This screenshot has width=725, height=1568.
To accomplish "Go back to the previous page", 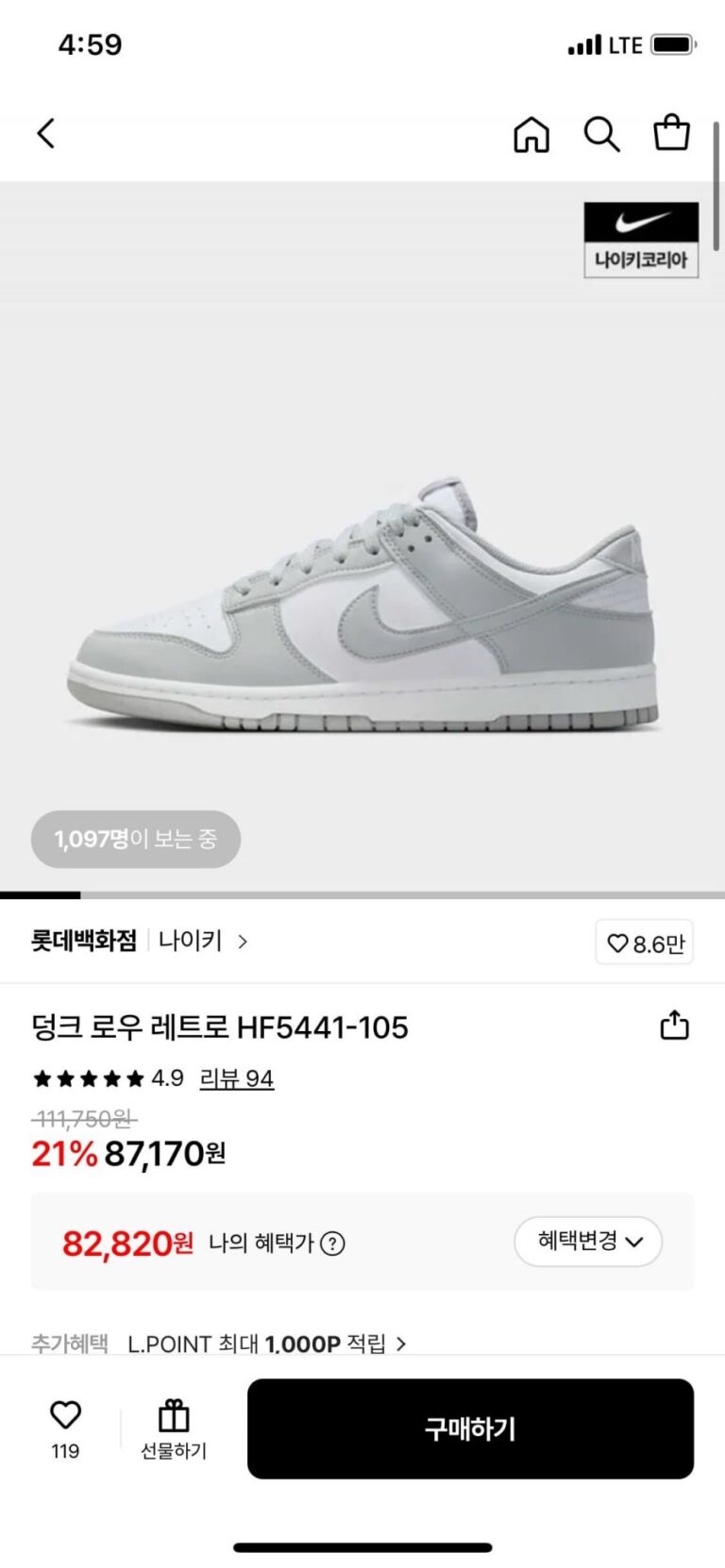I will pyautogui.click(x=46, y=134).
